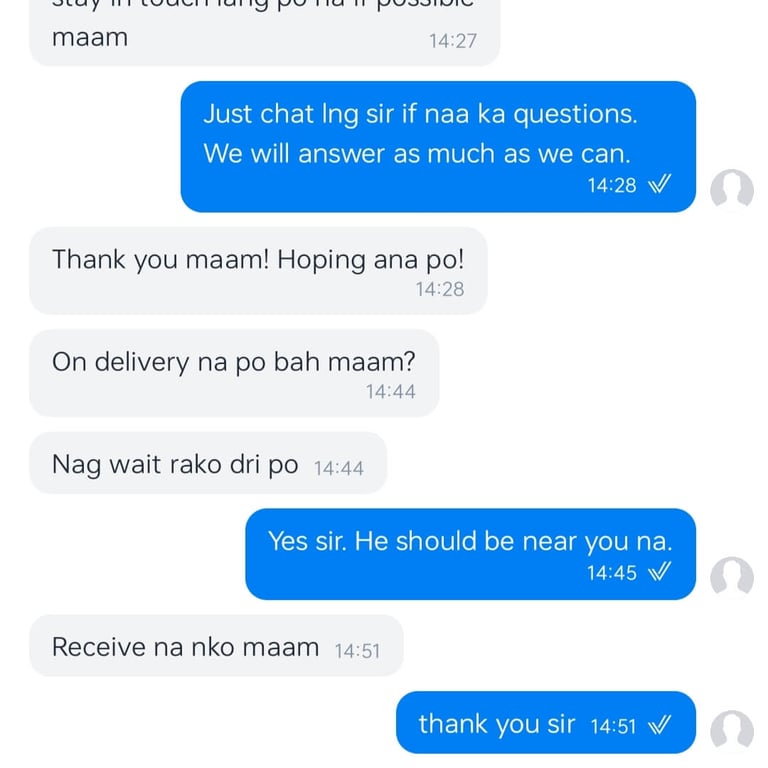Open avatar beside "We will answer" message
This screenshot has width=768, height=768.
click(731, 190)
